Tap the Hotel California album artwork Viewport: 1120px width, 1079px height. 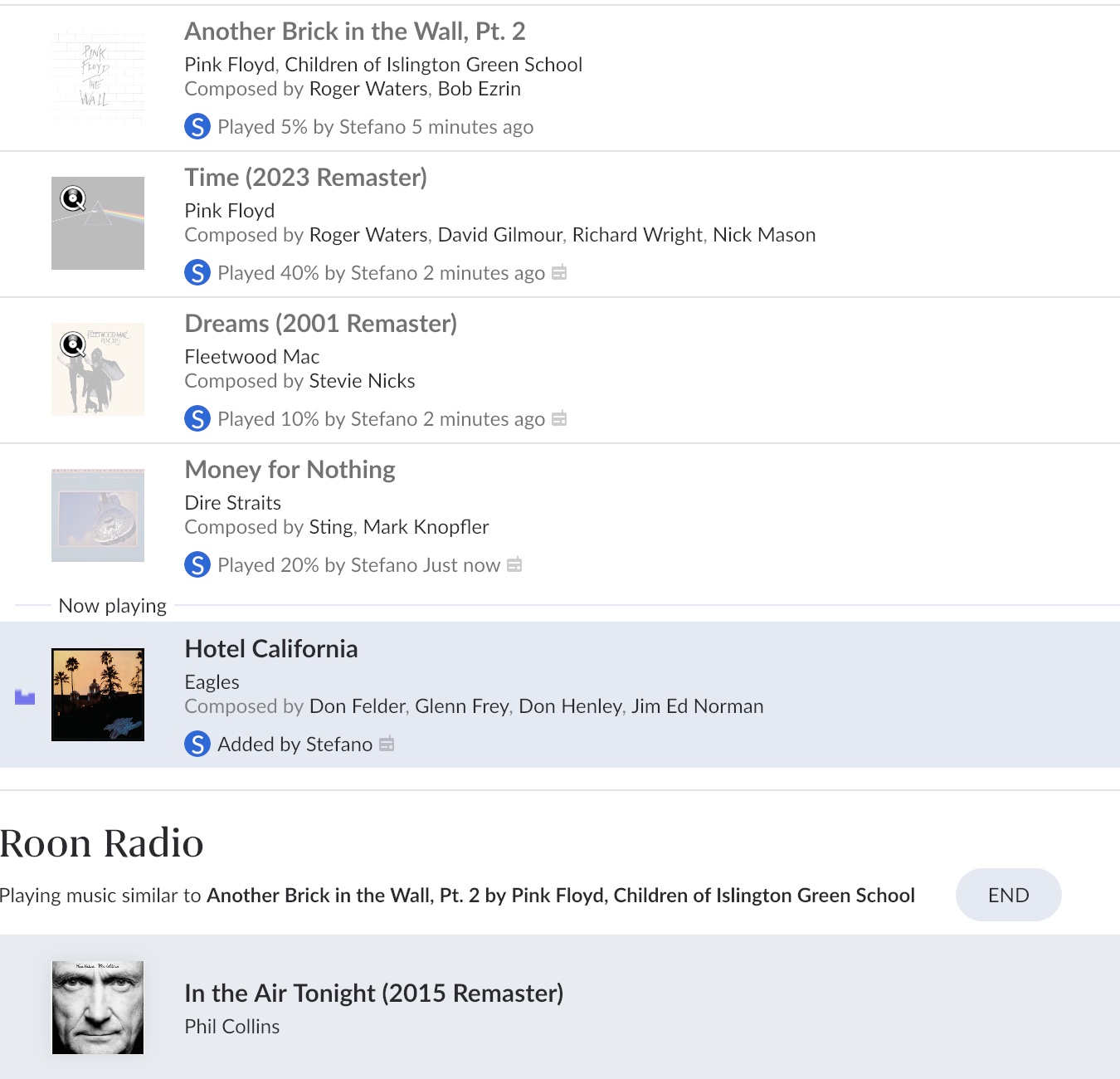point(98,695)
